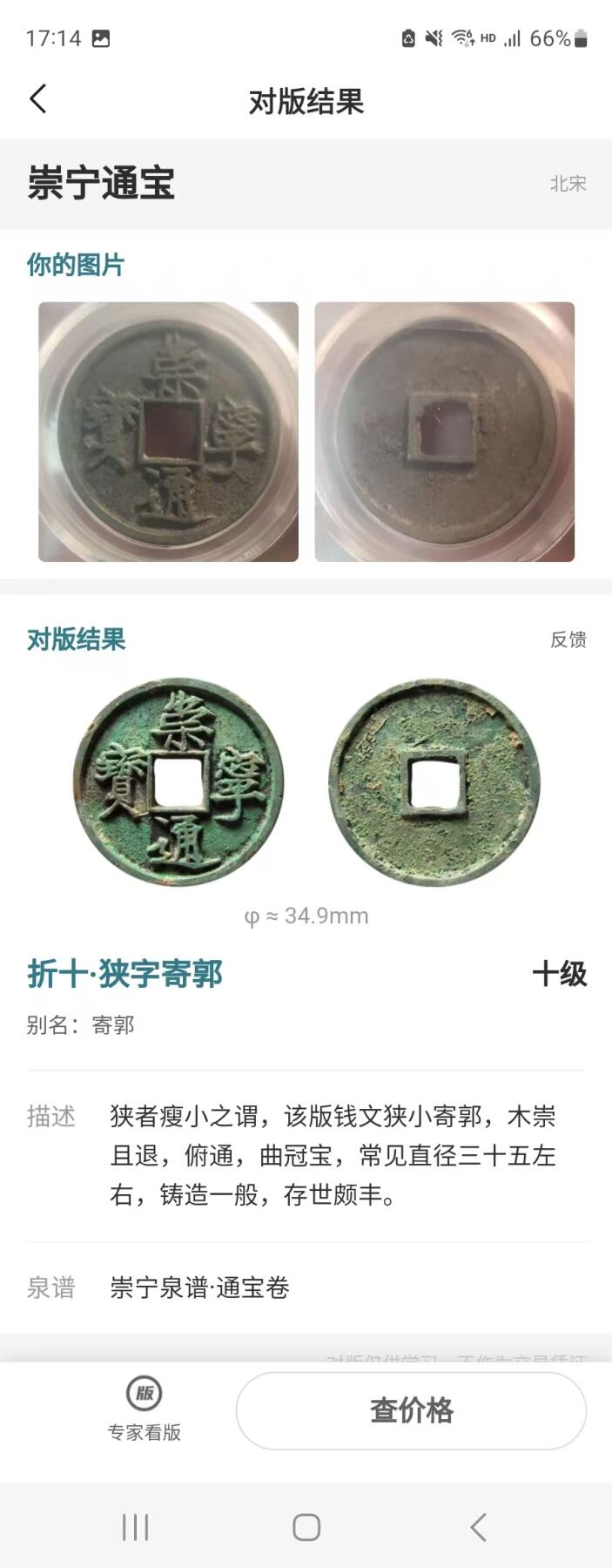
Task: Open 专家看版 expert review
Action: [x=145, y=1409]
